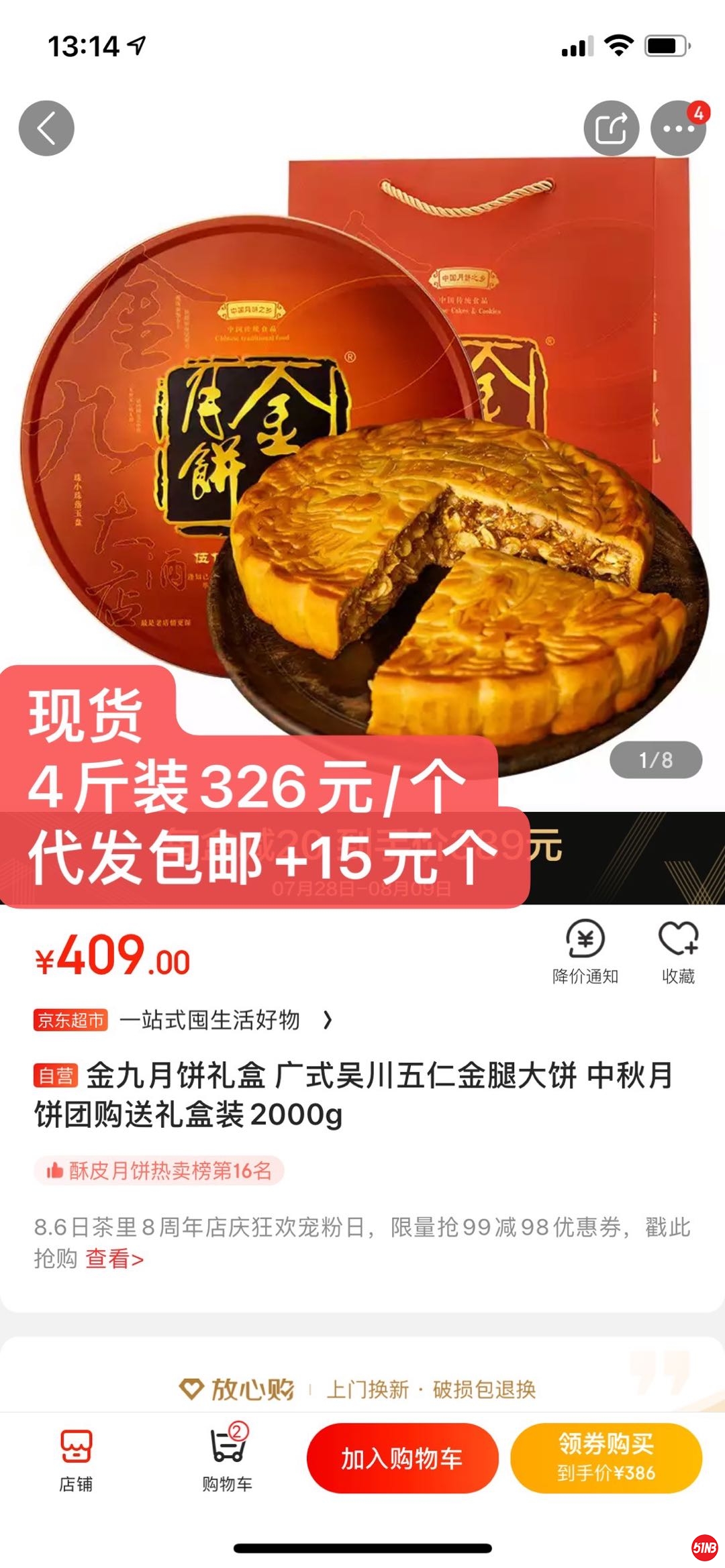
Task: Open 酥皮月饼热卖榜第16名 ranking chip
Action: pyautogui.click(x=160, y=1171)
